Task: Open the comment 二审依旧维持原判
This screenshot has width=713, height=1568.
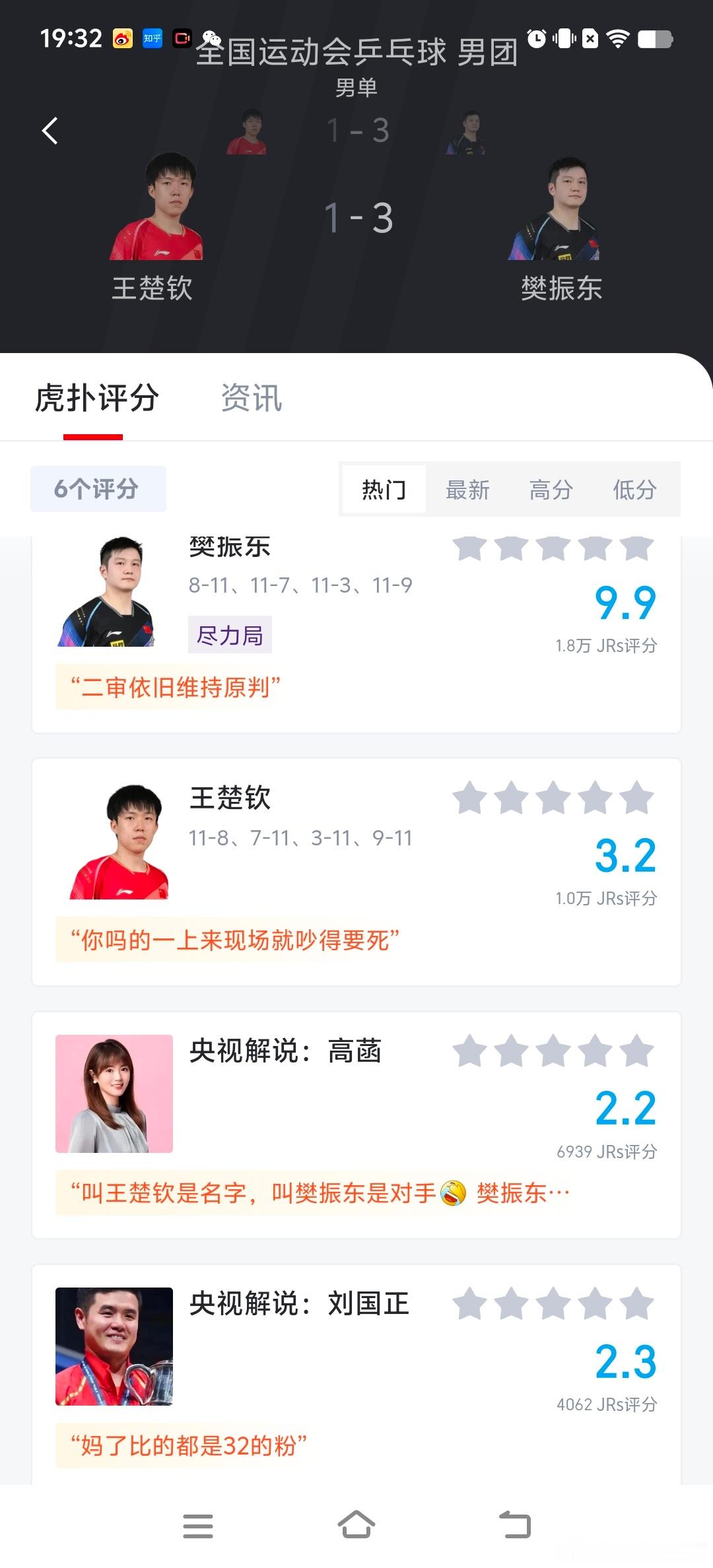Action: (176, 688)
